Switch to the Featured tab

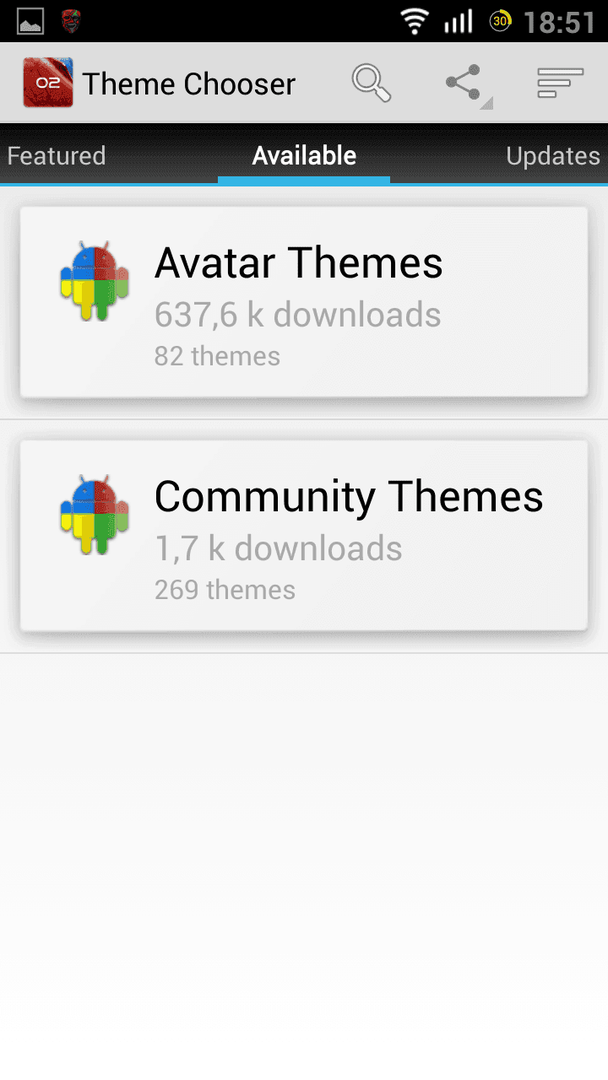(x=56, y=156)
